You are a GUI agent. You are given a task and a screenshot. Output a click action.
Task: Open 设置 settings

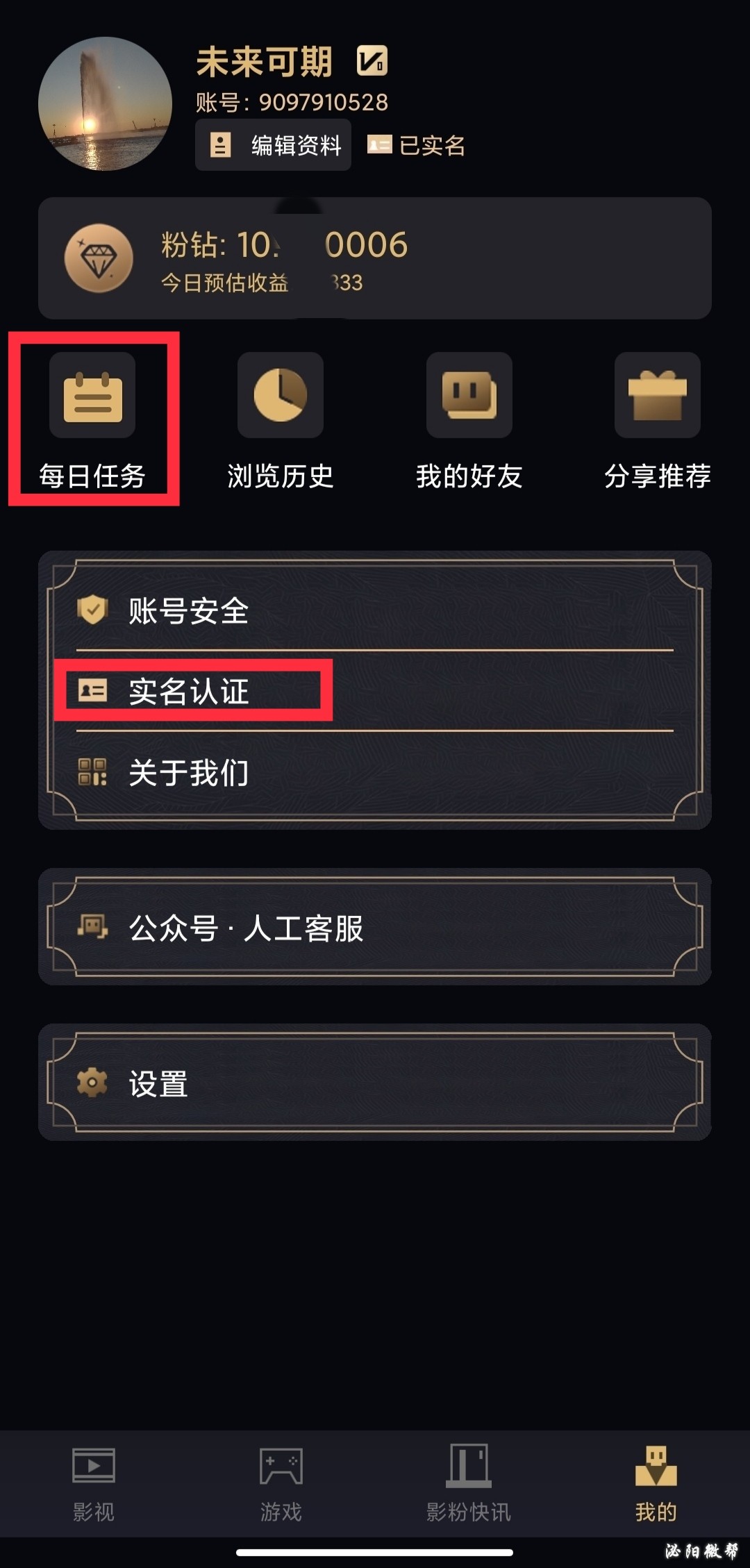coord(375,1083)
